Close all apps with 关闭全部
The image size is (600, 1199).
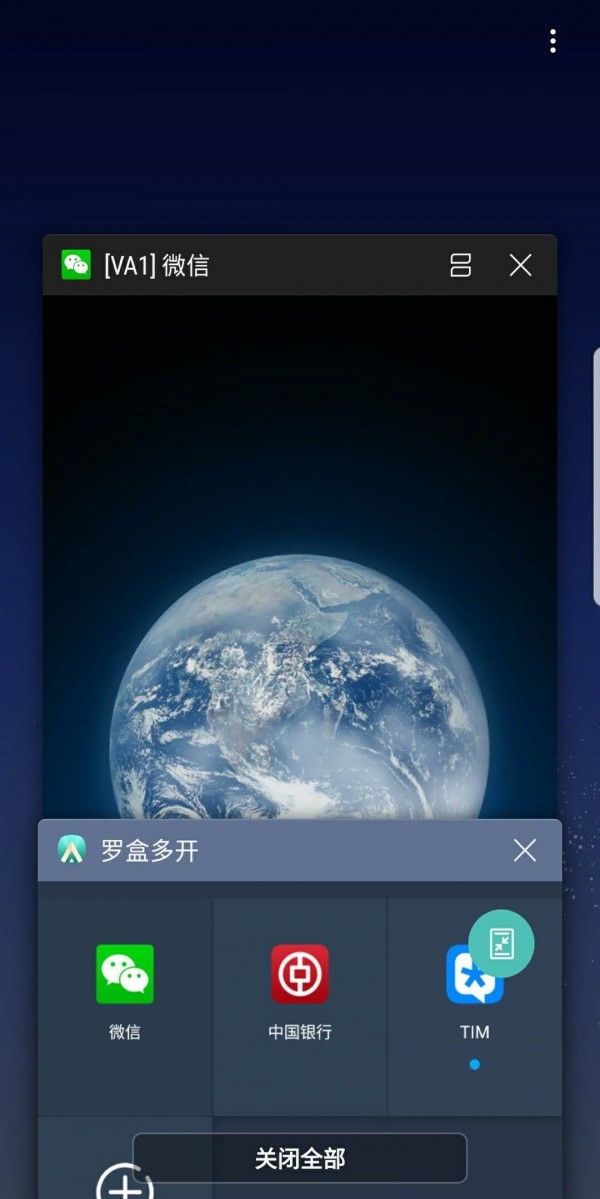[x=300, y=1159]
